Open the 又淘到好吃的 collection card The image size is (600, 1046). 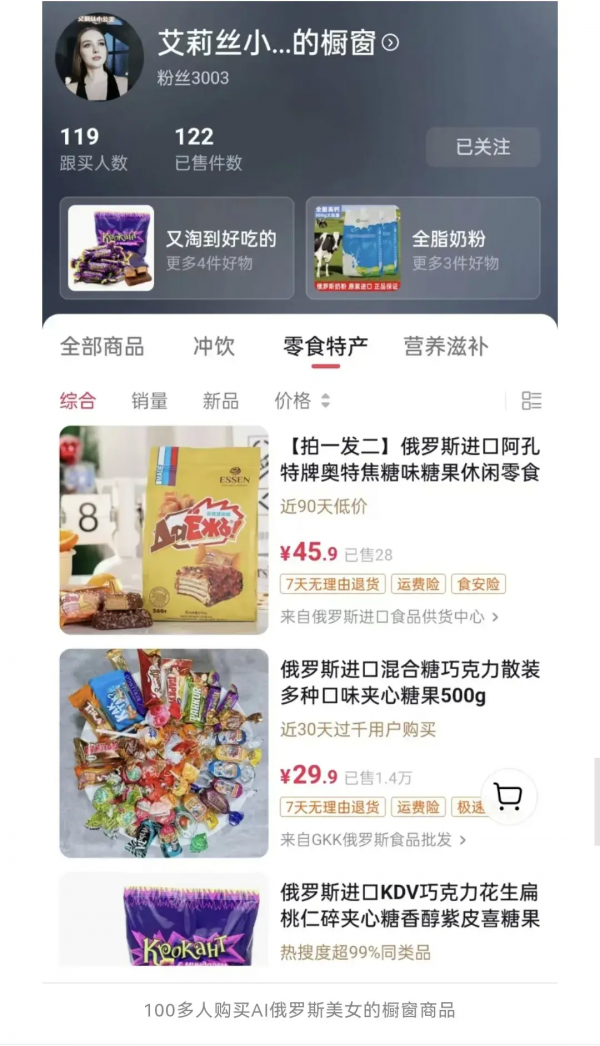point(177,248)
